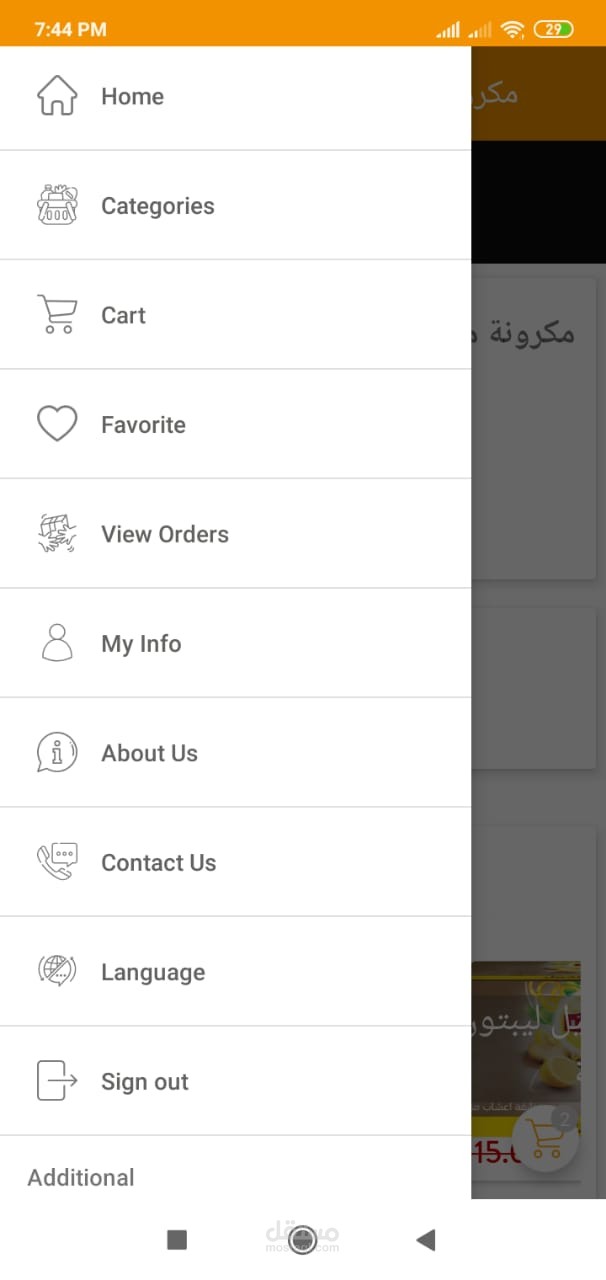
Task: Tap the system back button
Action: click(x=425, y=1240)
